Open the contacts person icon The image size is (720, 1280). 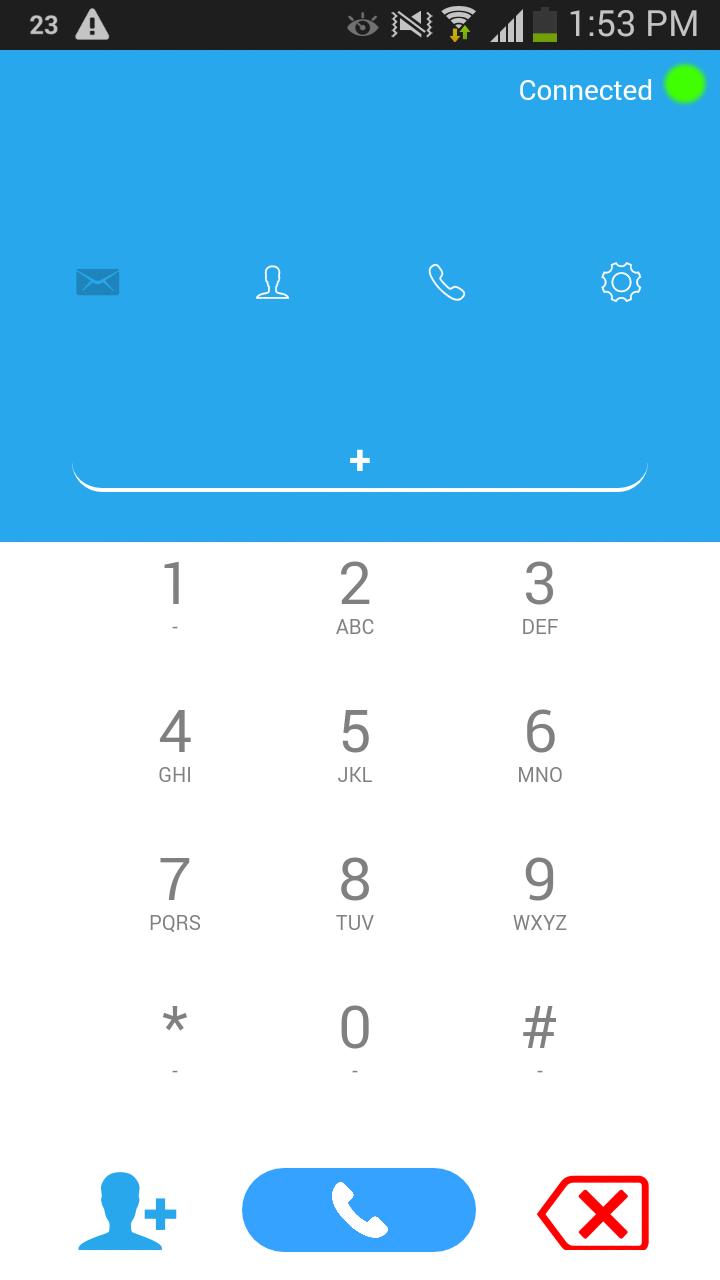[272, 283]
